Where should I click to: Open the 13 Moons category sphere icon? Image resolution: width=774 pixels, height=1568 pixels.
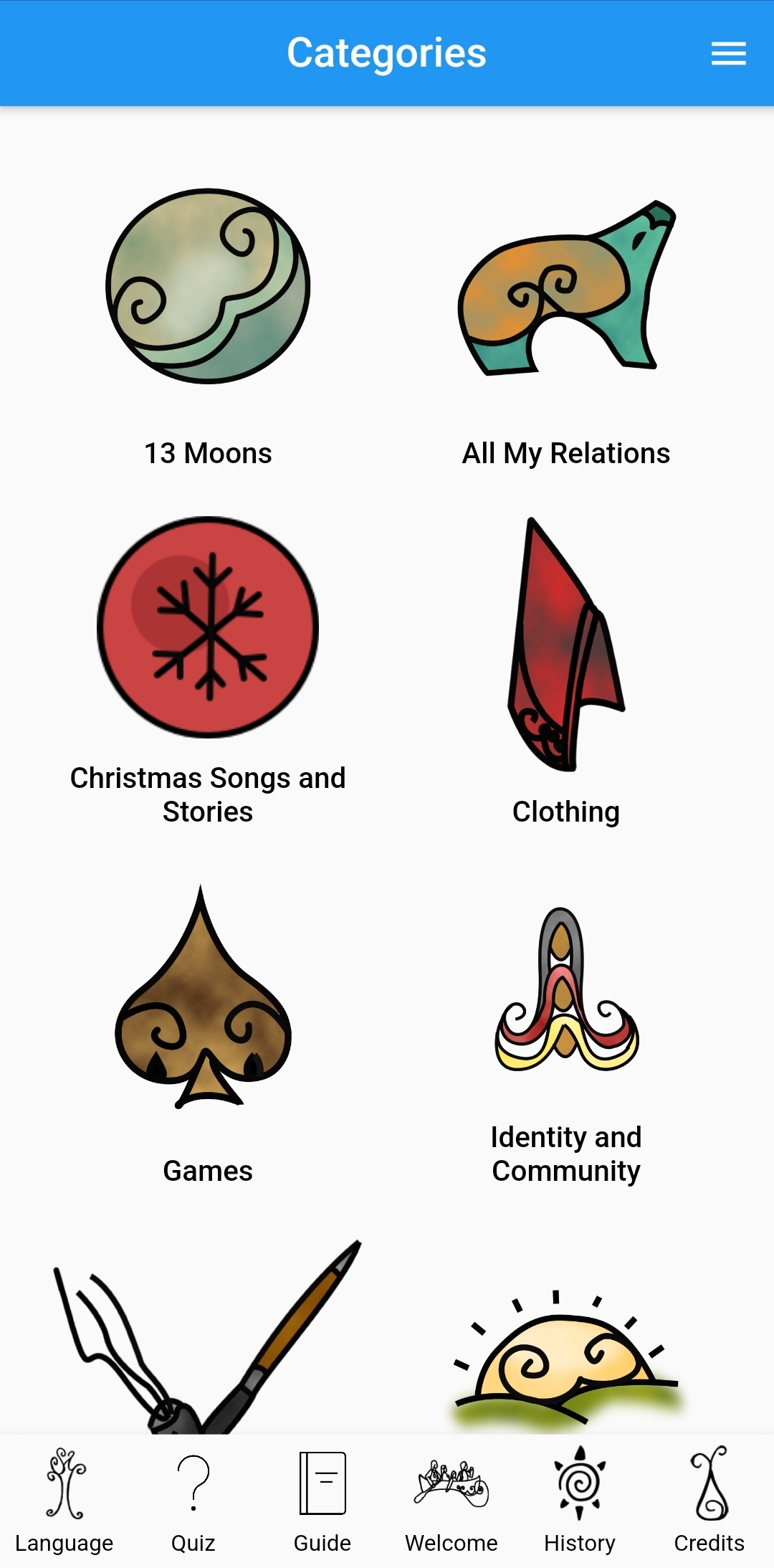pos(208,285)
